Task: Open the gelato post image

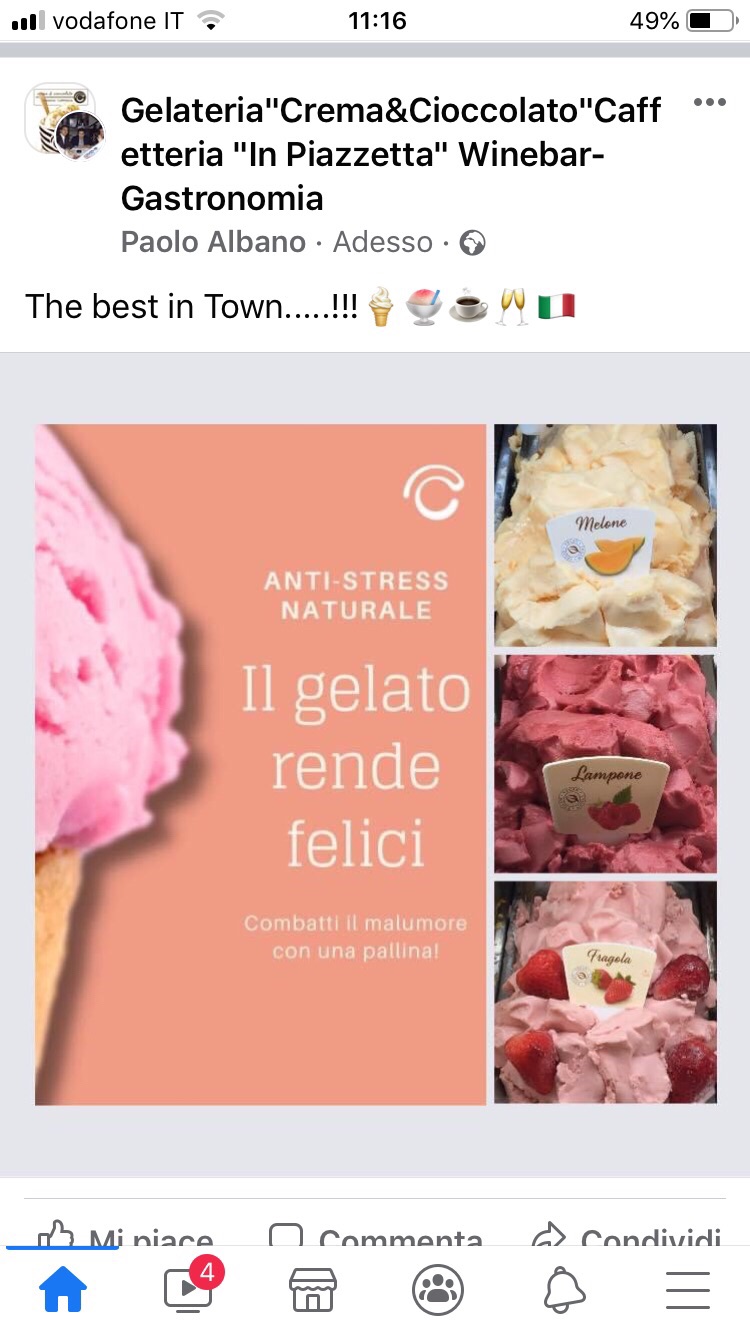Action: 375,764
